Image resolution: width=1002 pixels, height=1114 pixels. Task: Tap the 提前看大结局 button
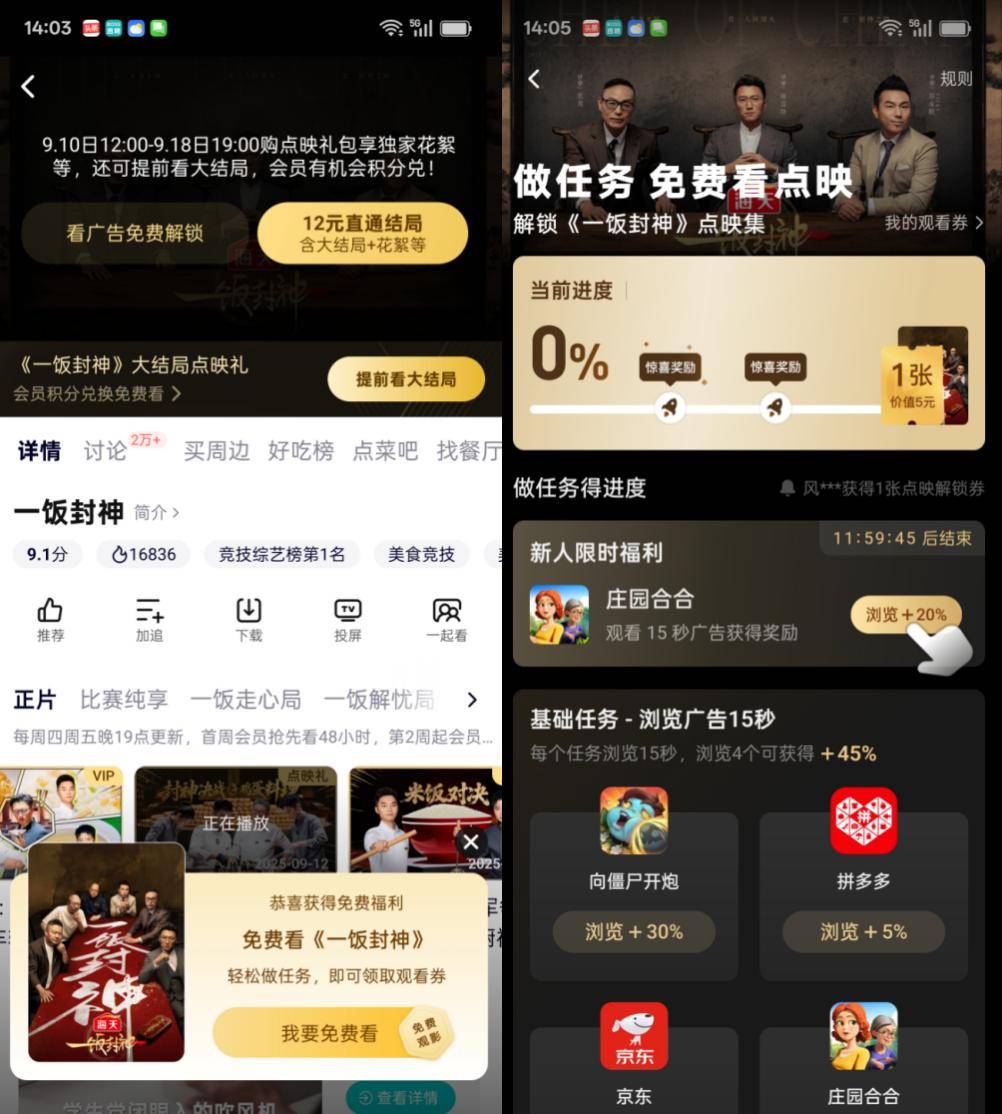(x=406, y=379)
